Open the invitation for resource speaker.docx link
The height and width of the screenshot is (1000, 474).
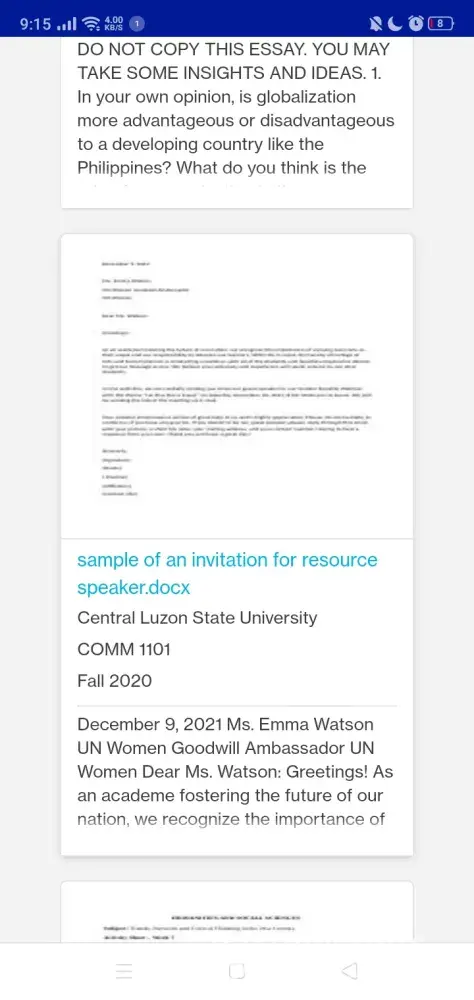227,573
